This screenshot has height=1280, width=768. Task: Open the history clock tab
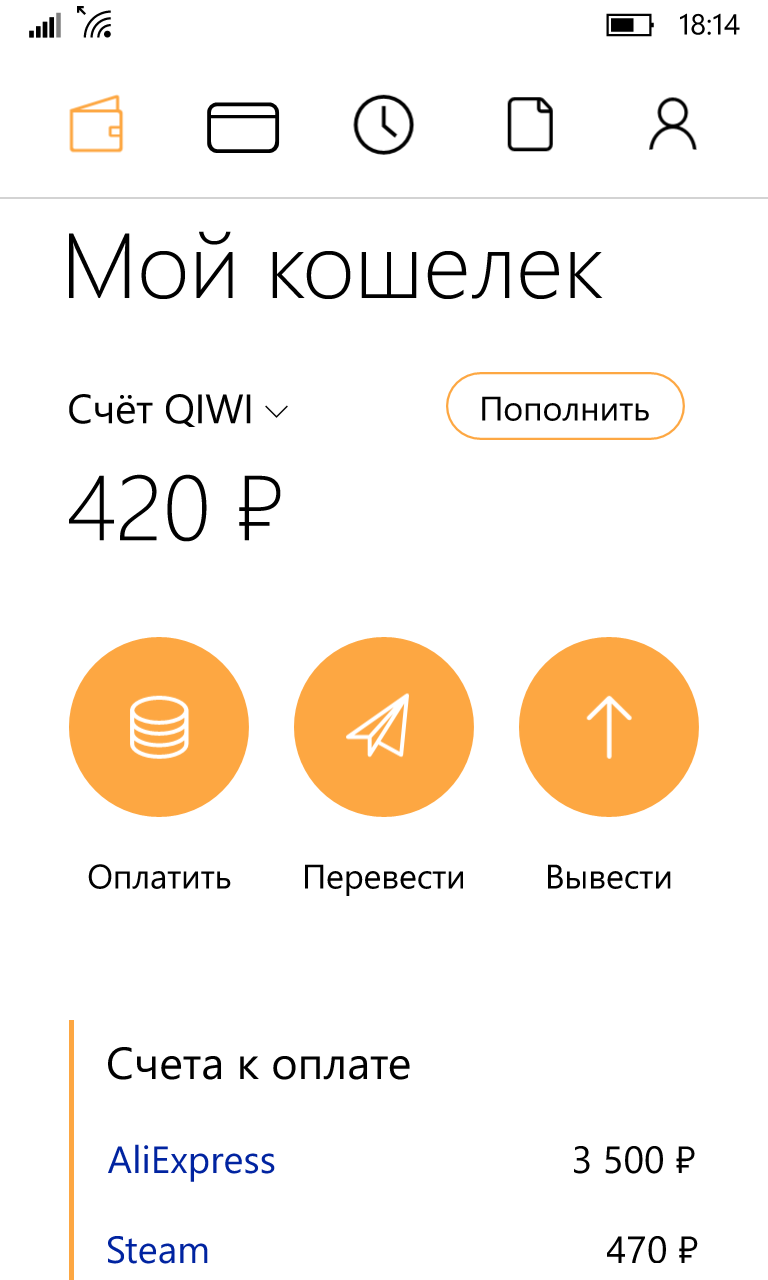click(x=383, y=125)
